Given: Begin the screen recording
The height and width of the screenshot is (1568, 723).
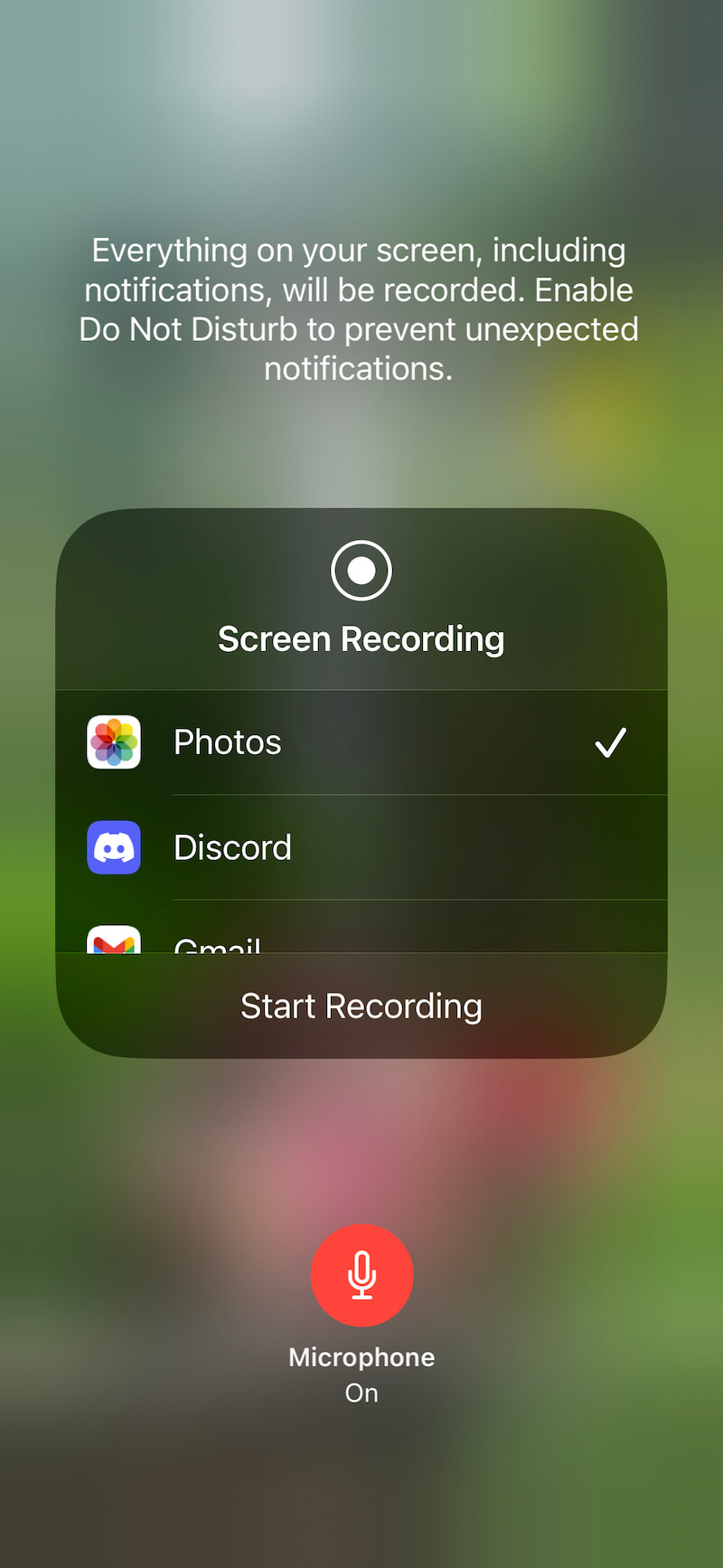Looking at the screenshot, I should [361, 1006].
